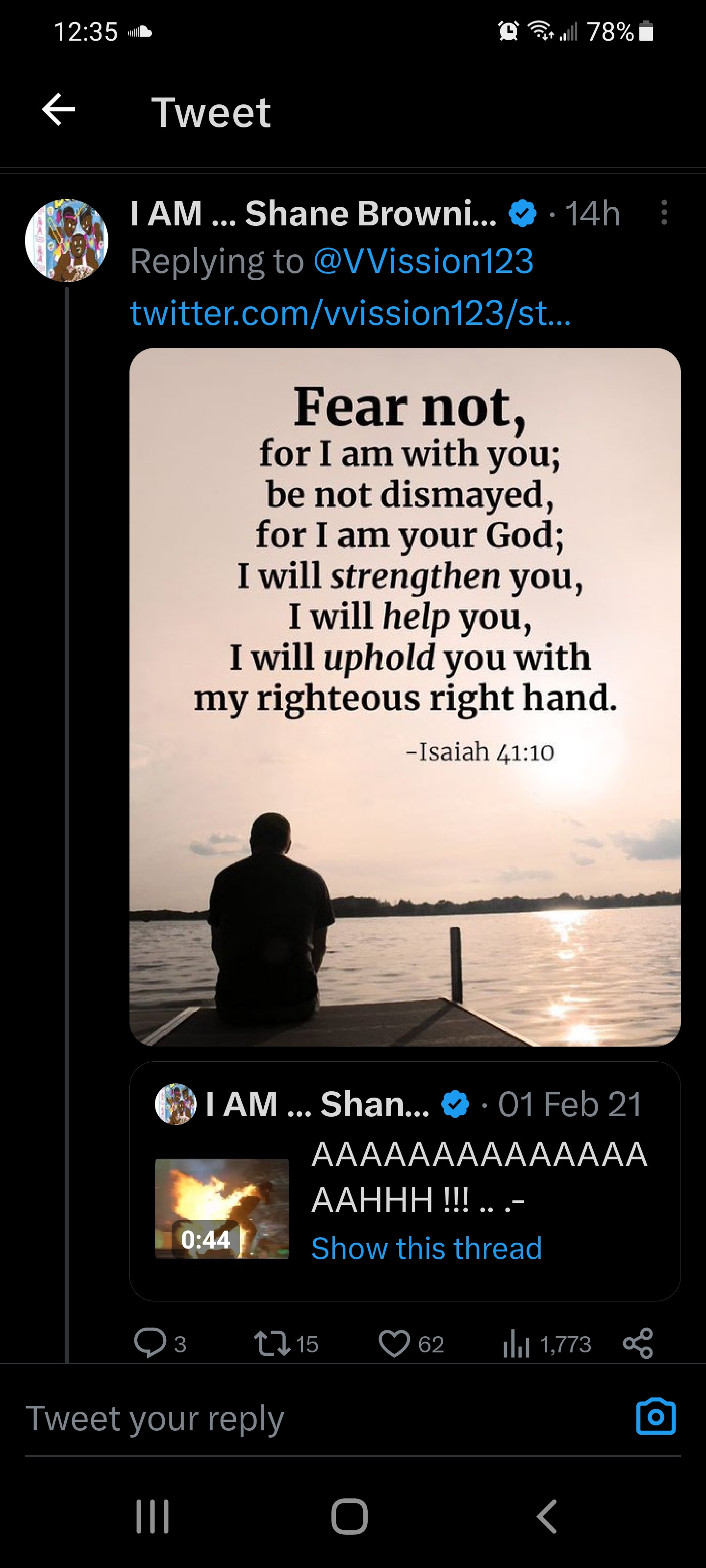Open the twitter.com/vvission123 status link
This screenshot has width=706, height=1568.
click(x=350, y=313)
